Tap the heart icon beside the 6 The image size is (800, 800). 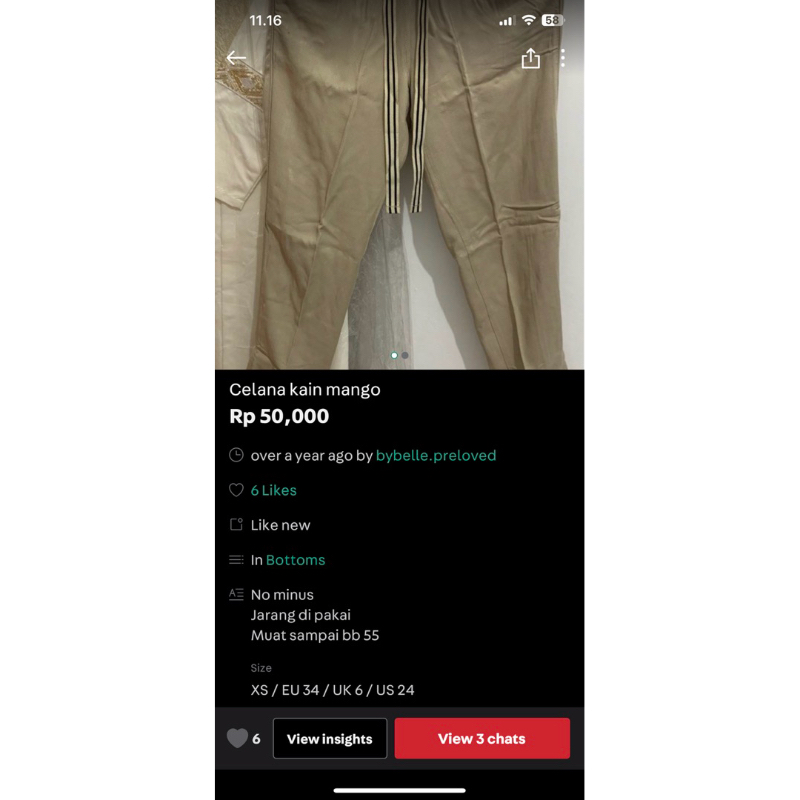[237, 739]
